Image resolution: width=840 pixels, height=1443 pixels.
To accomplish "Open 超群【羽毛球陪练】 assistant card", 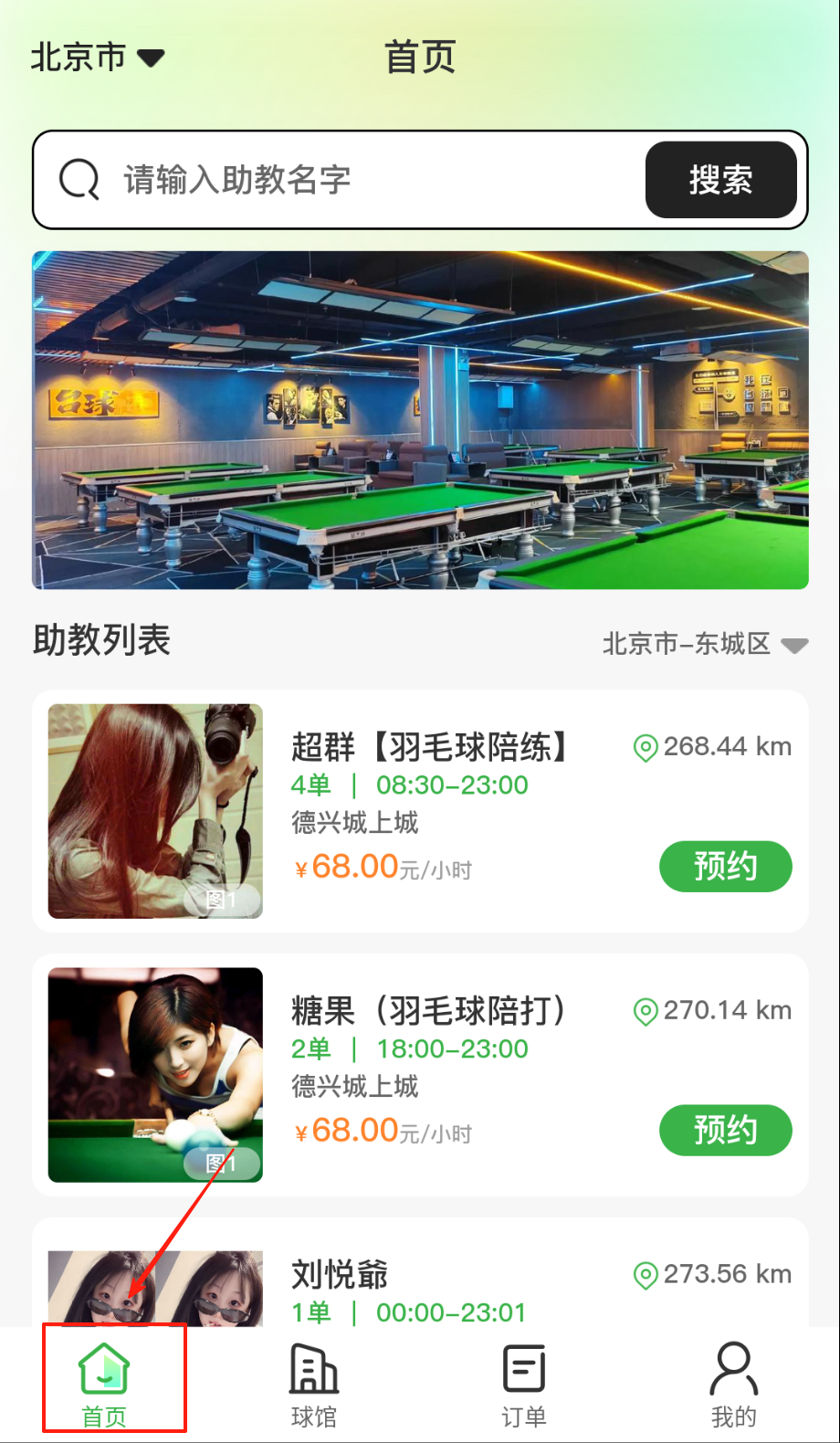I will (429, 747).
